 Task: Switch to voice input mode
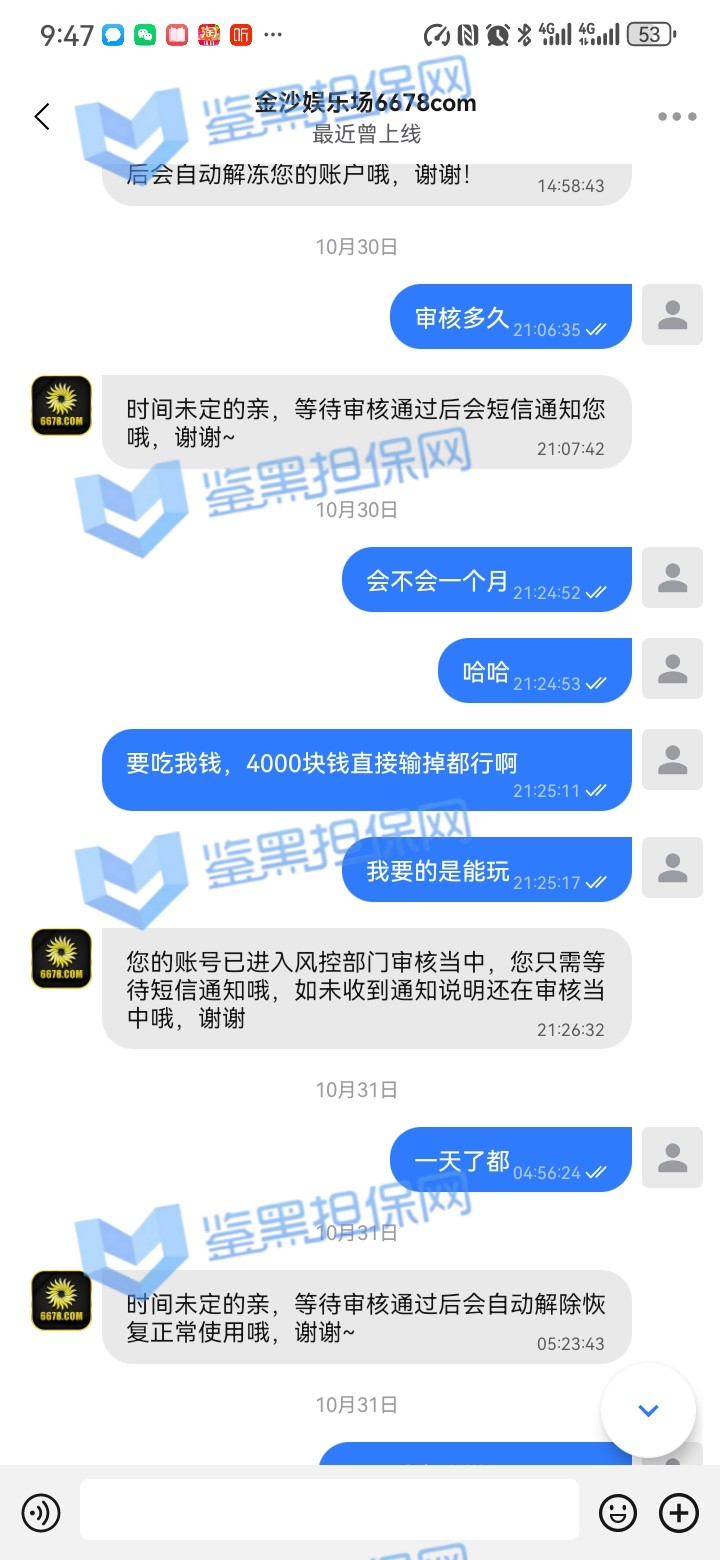pos(41,1512)
